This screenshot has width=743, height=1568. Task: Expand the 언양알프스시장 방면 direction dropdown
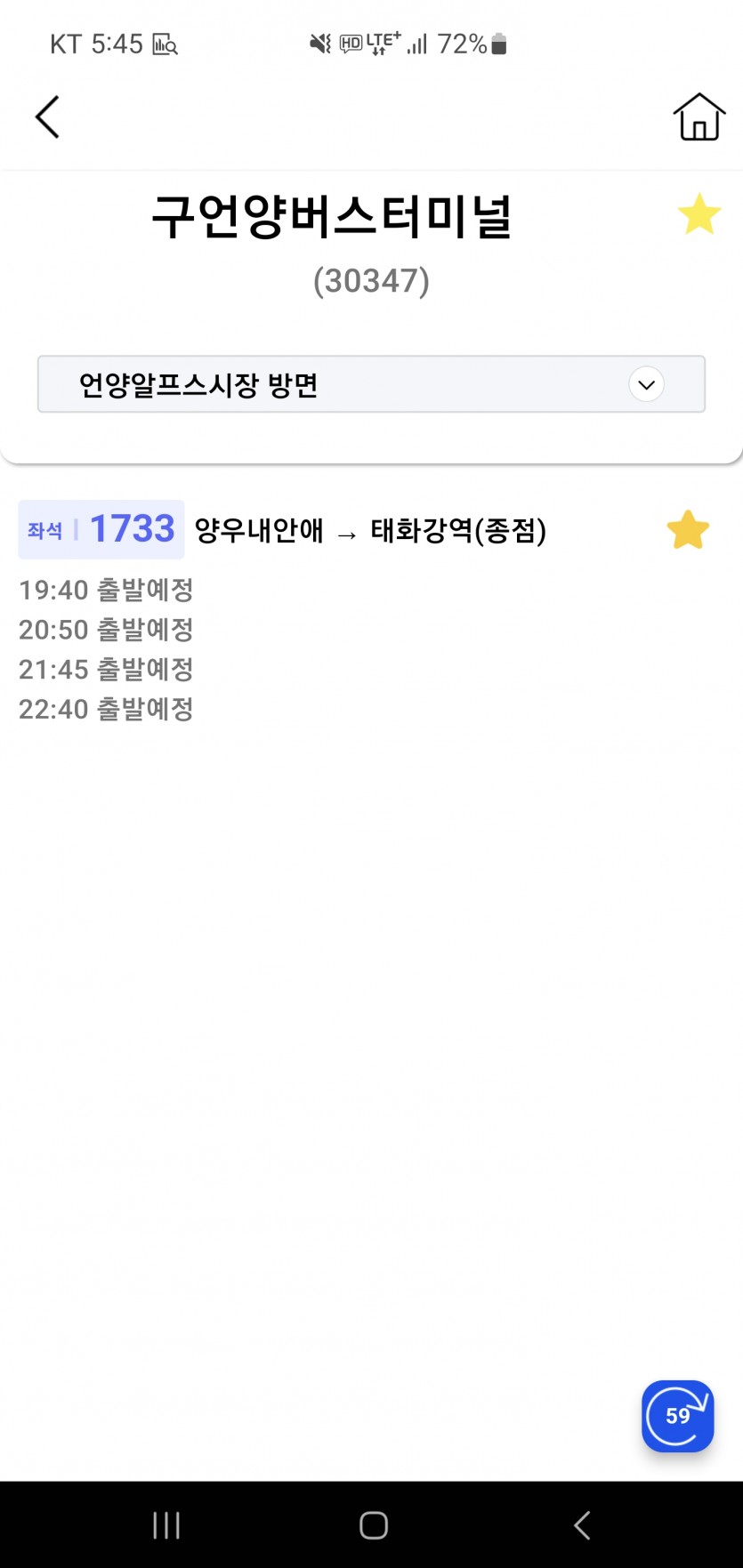click(371, 384)
